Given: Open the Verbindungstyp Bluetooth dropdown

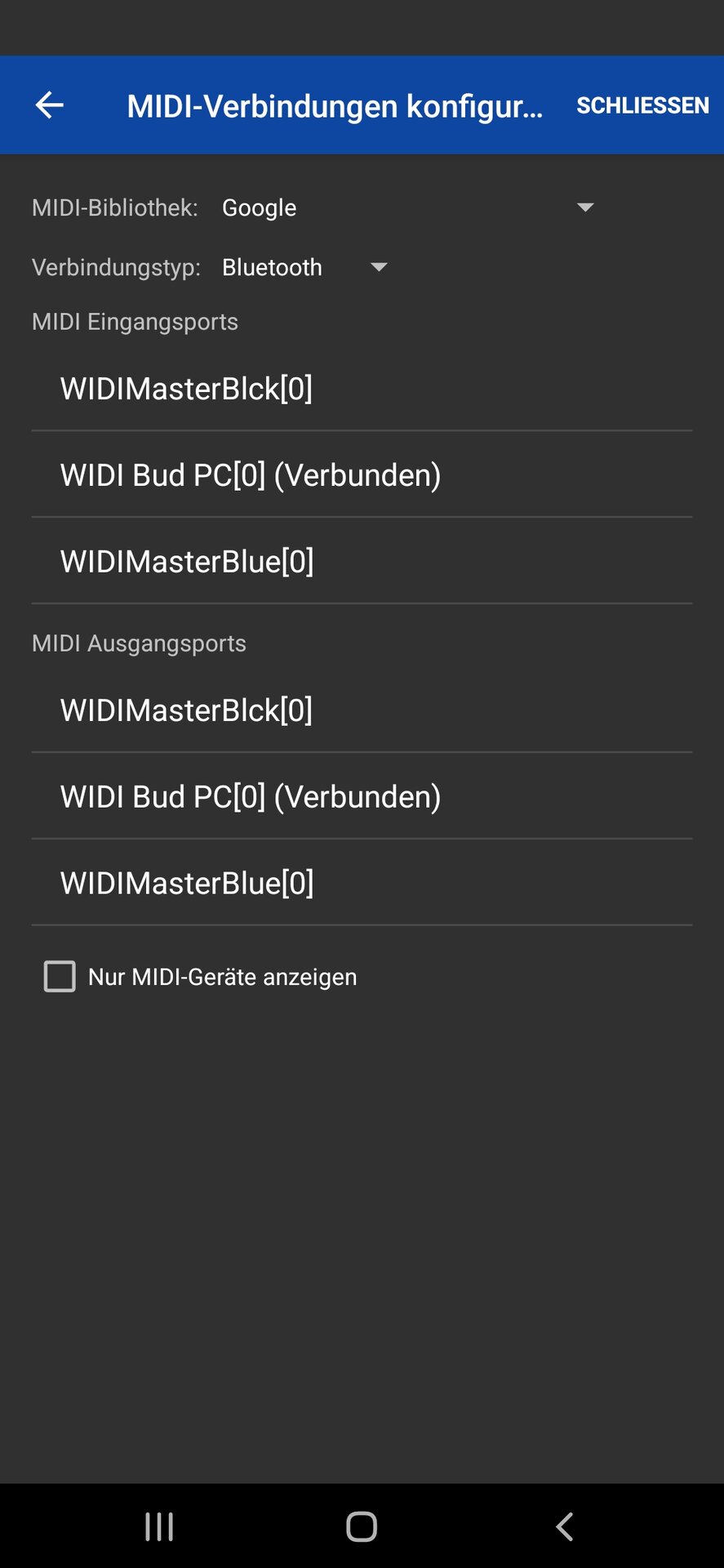Looking at the screenshot, I should tap(305, 267).
